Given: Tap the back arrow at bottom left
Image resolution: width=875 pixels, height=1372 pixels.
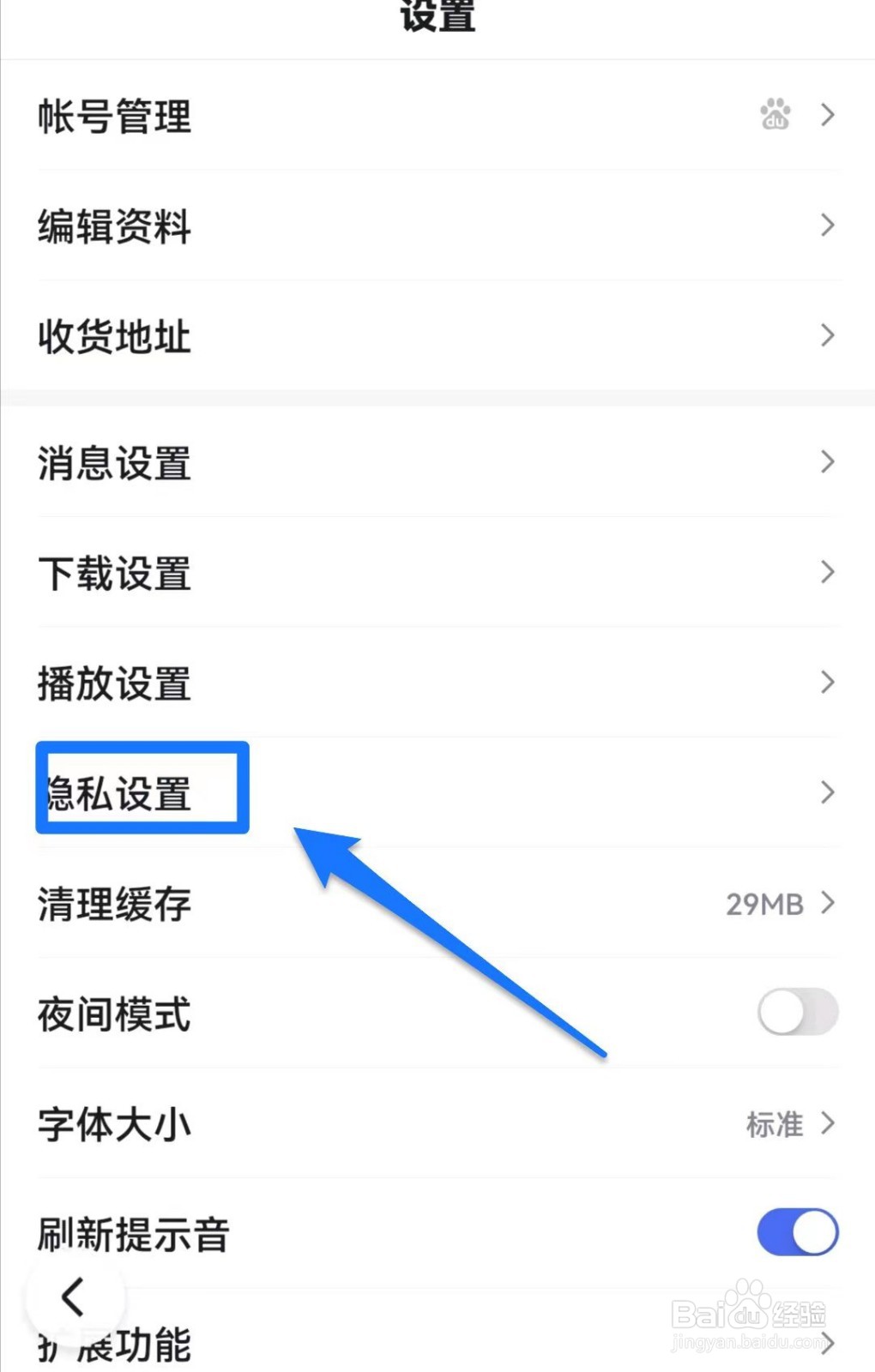Looking at the screenshot, I should [x=73, y=1297].
